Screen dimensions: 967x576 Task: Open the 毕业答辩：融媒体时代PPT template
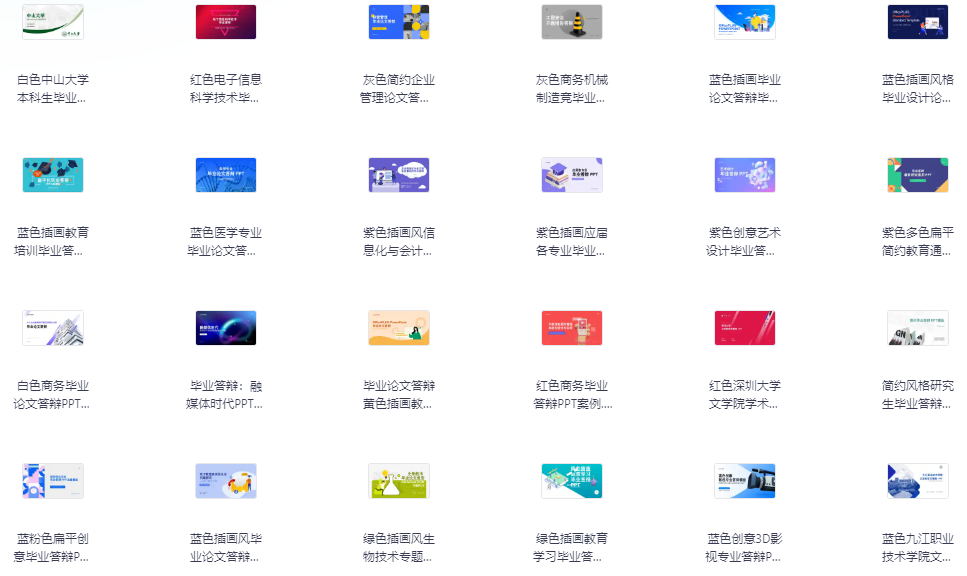coord(226,328)
